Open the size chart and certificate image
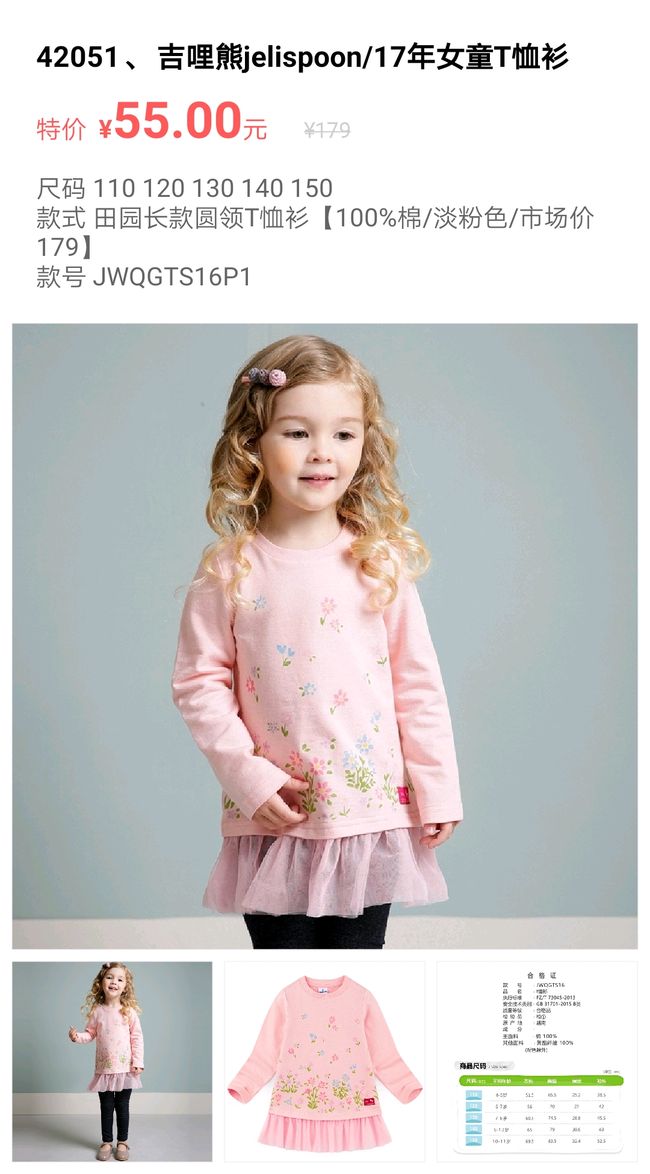 tap(537, 1062)
